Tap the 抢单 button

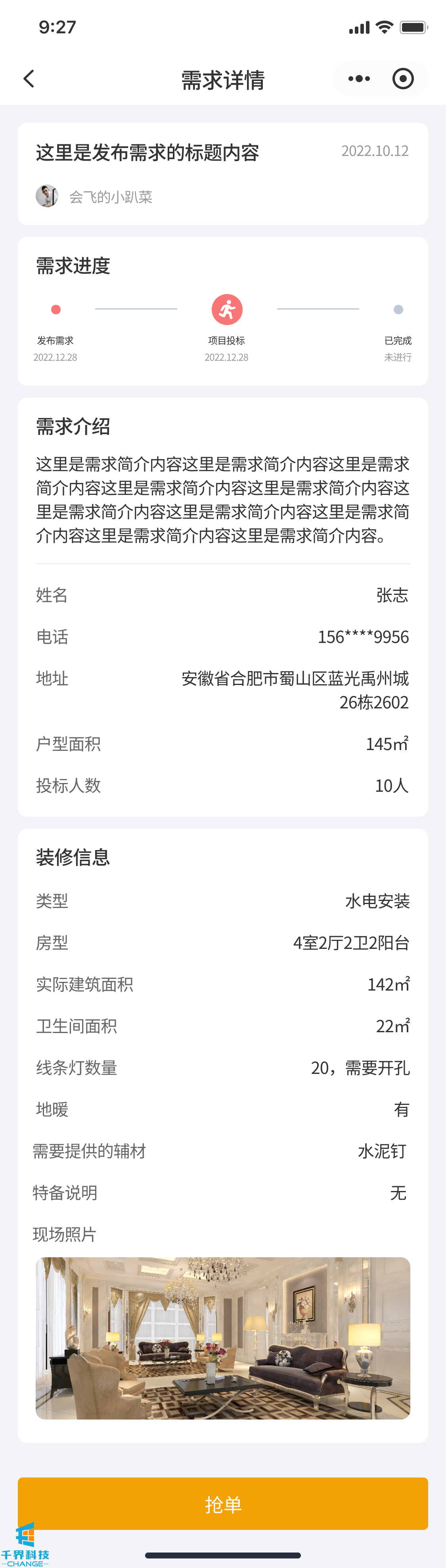[223, 1503]
